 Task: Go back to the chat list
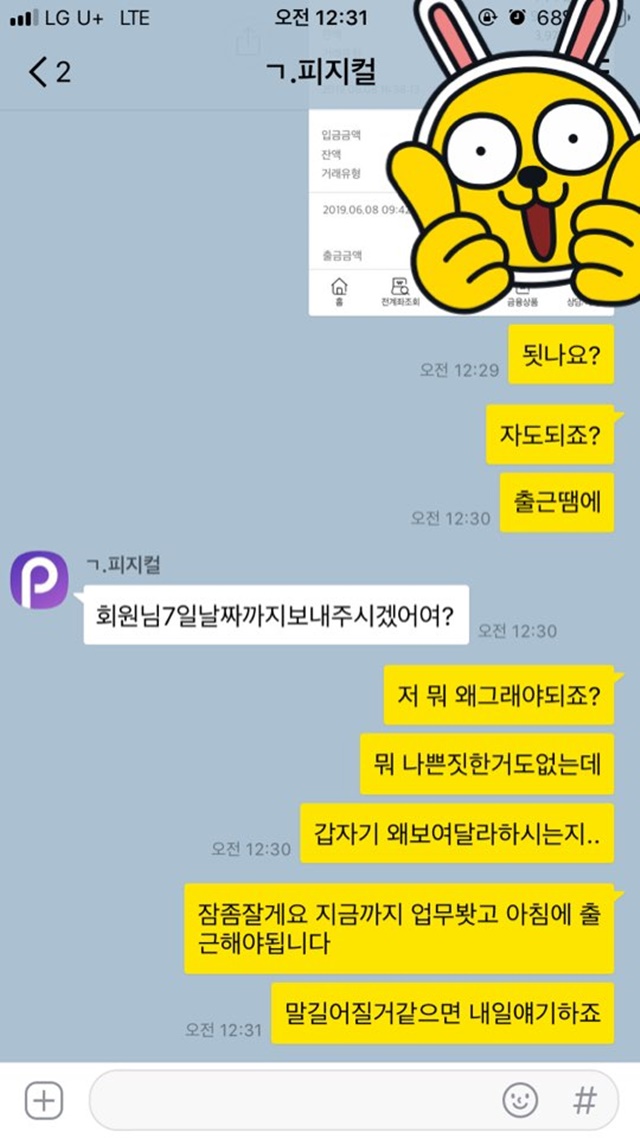coord(49,73)
